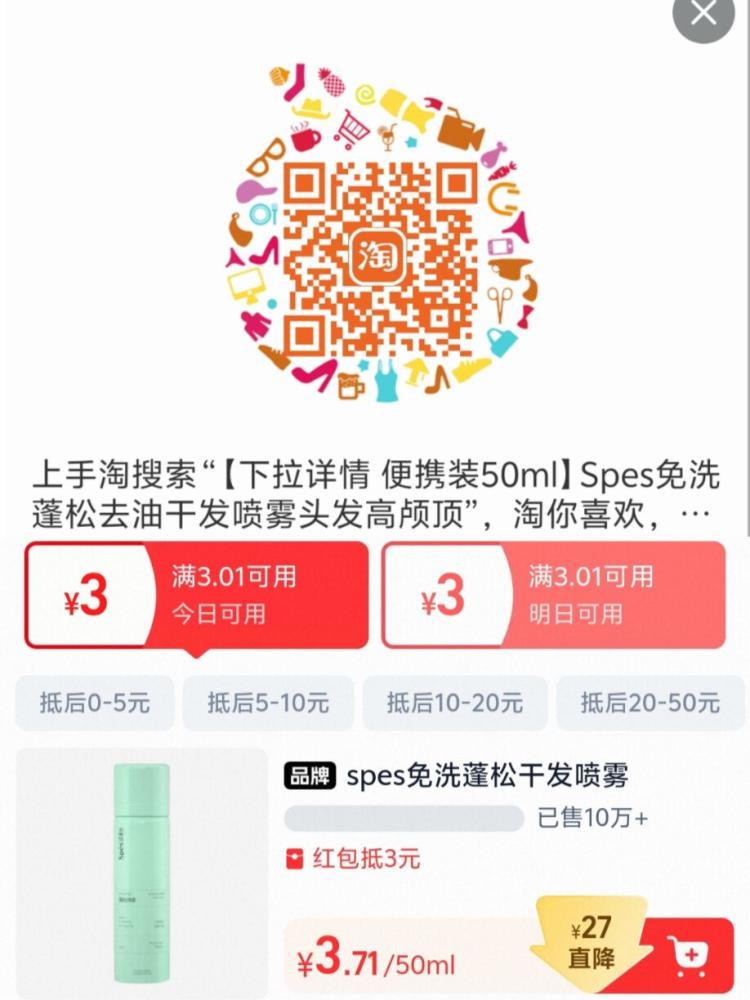Select the ¥3 coupon usable today
The image size is (750, 1000).
[x=196, y=595]
